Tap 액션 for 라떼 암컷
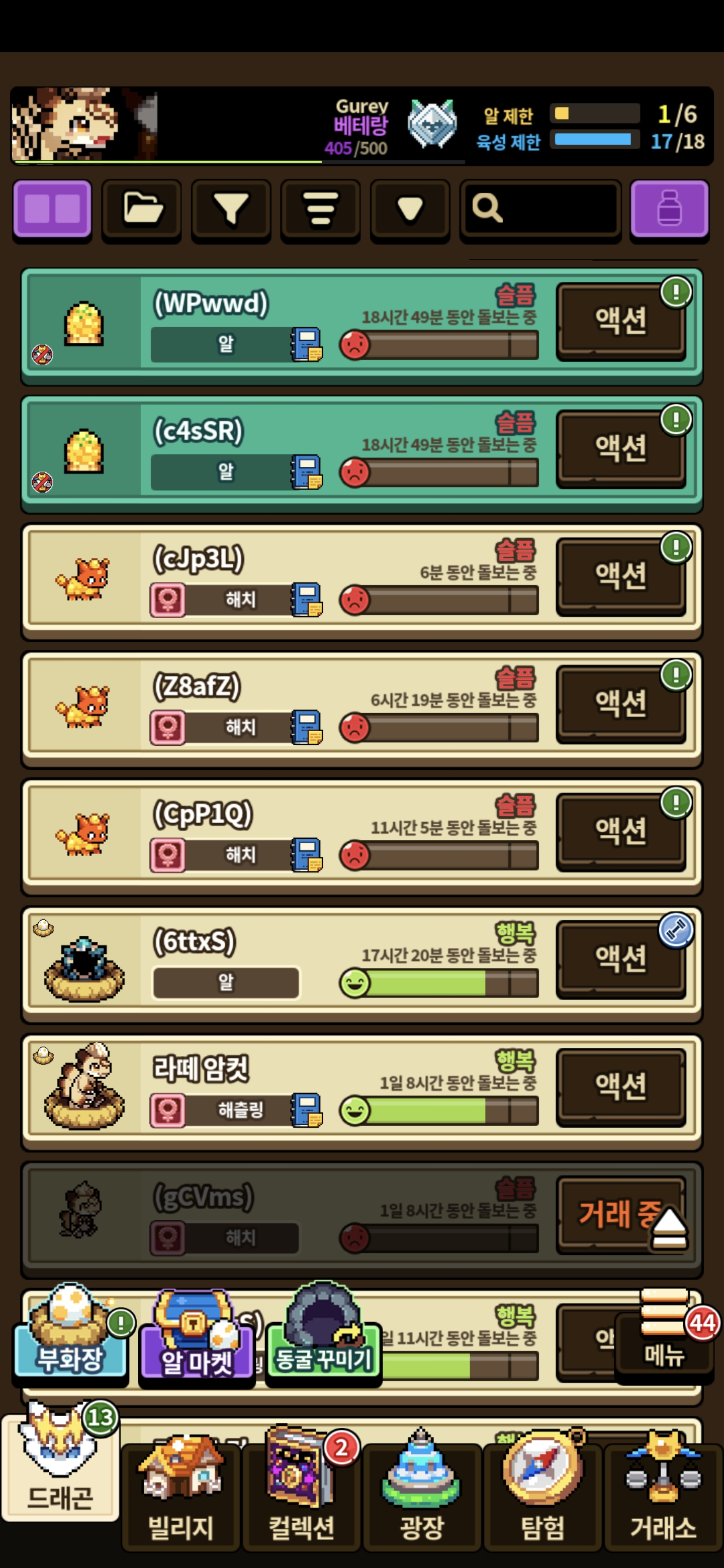This screenshot has width=724, height=1568. tap(620, 1086)
